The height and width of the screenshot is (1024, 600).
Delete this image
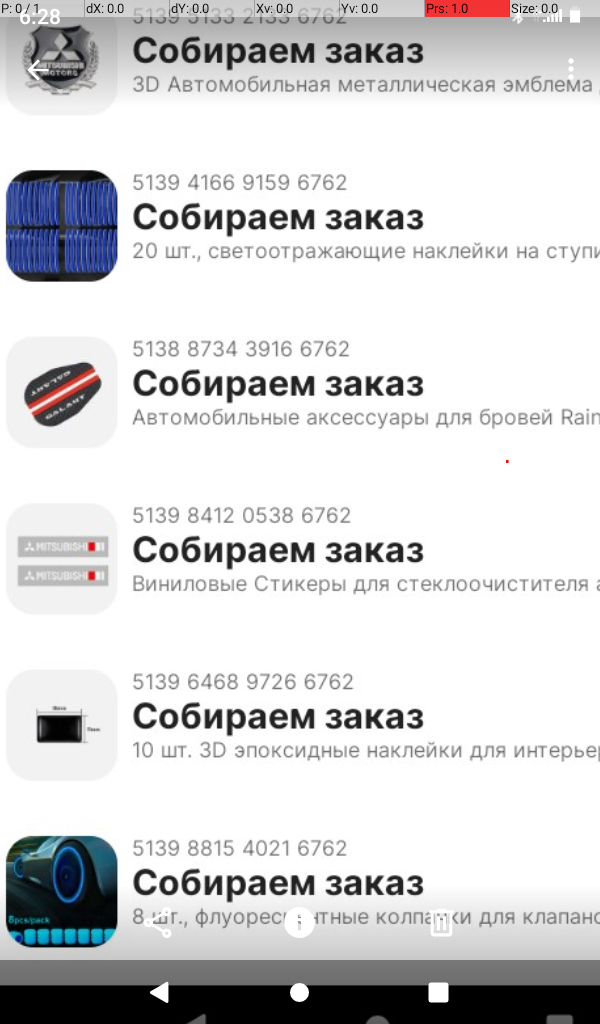(441, 924)
